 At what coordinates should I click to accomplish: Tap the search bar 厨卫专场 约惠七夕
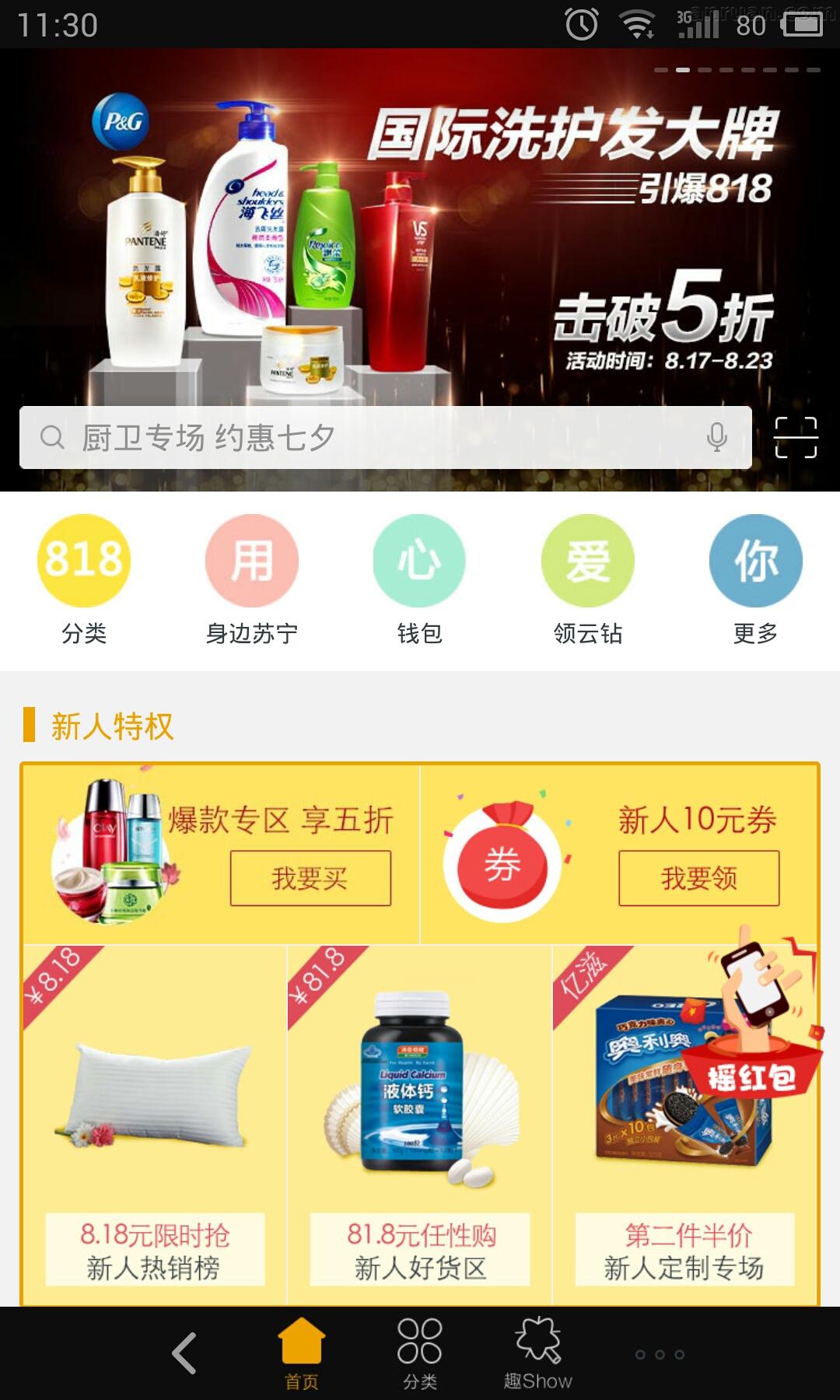click(311, 437)
